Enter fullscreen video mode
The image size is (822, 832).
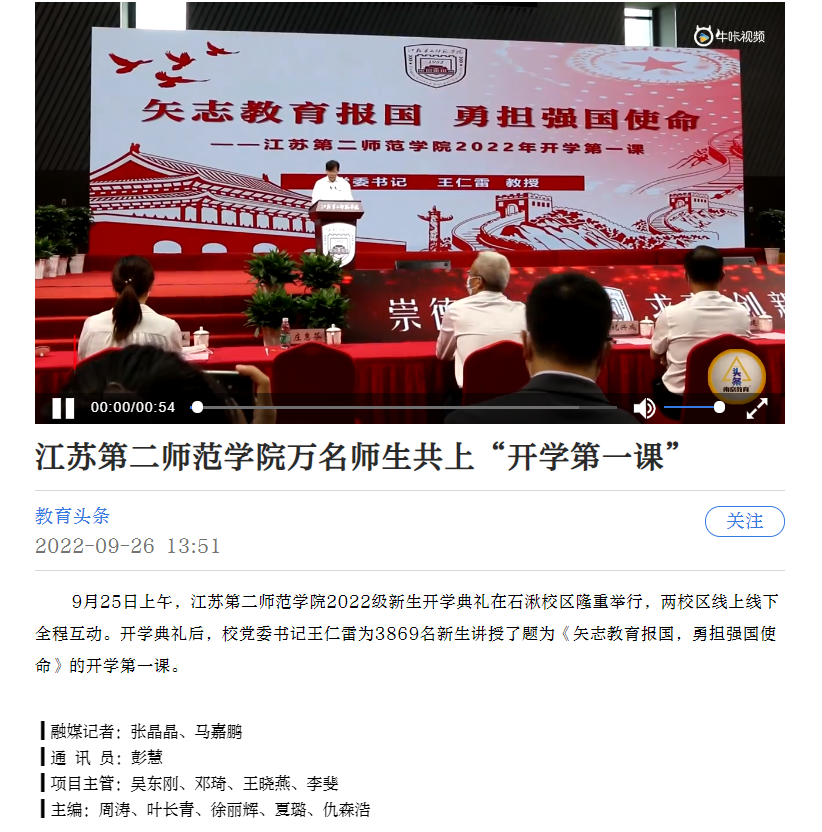[757, 408]
